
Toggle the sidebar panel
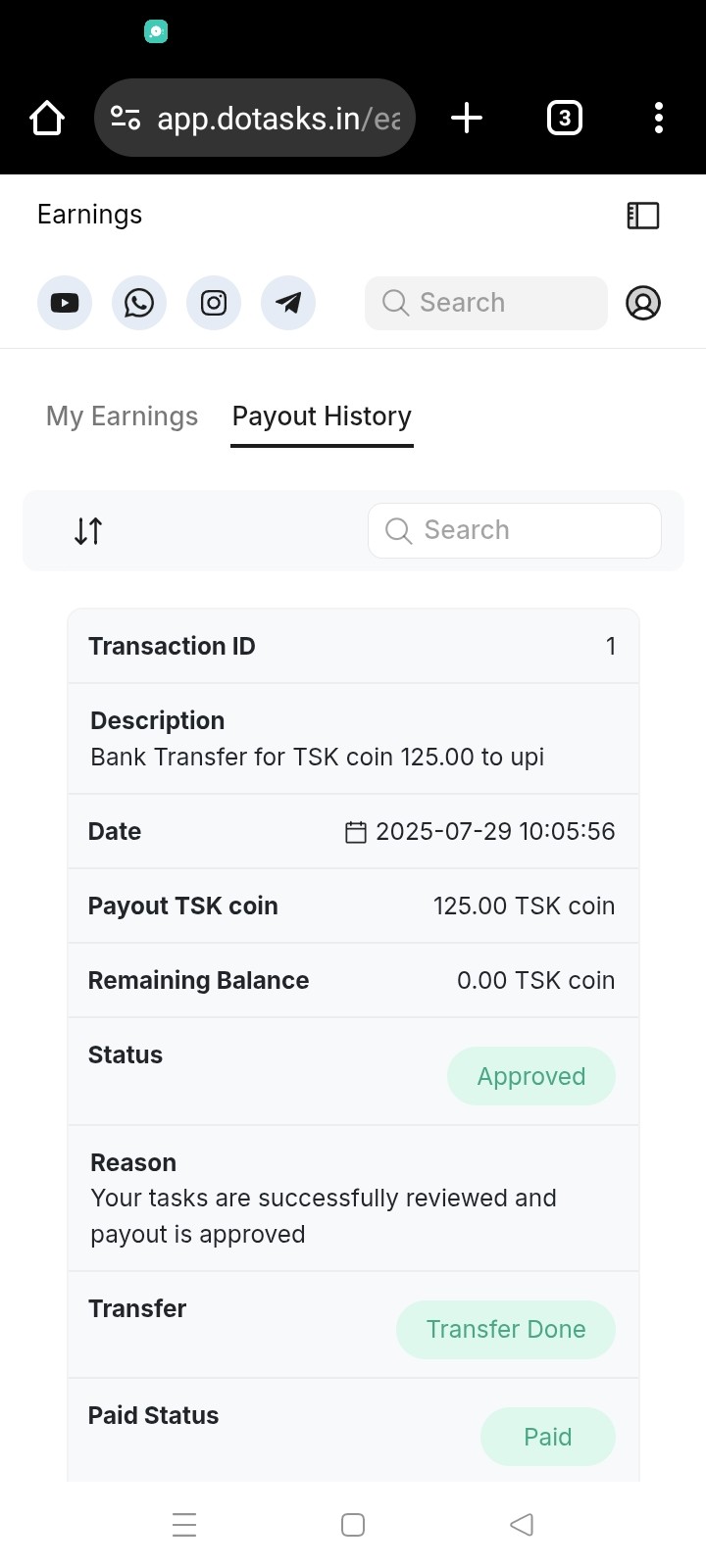[643, 216]
